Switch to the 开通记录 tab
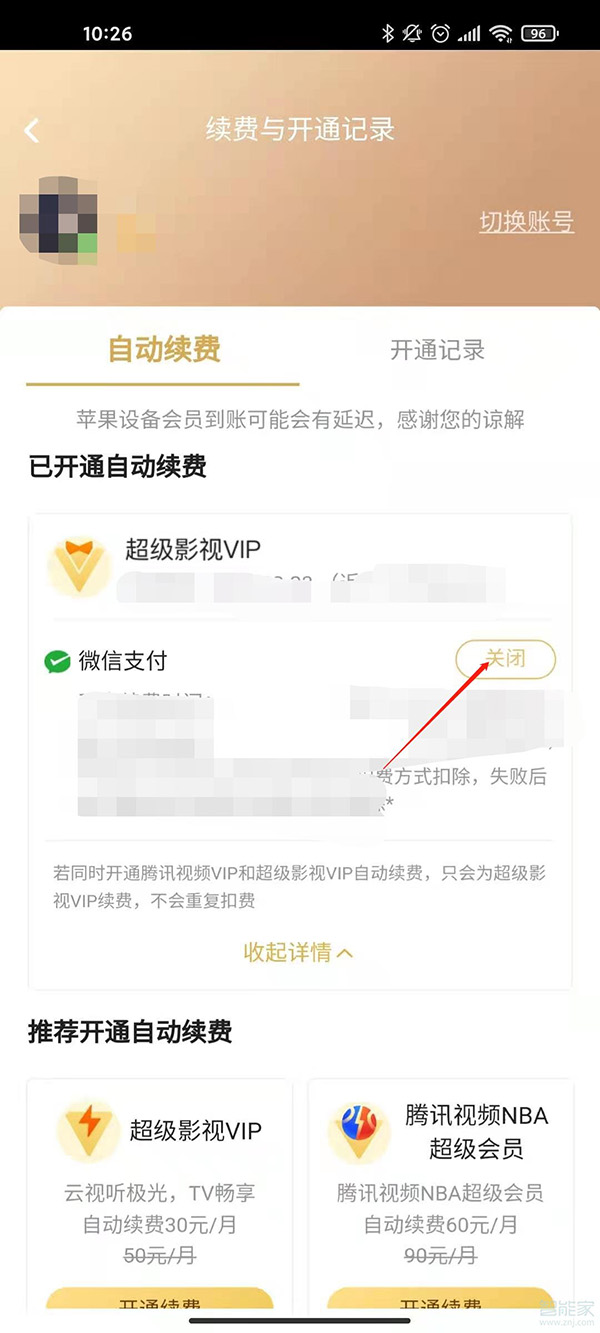The height and width of the screenshot is (1333, 600). [x=437, y=350]
